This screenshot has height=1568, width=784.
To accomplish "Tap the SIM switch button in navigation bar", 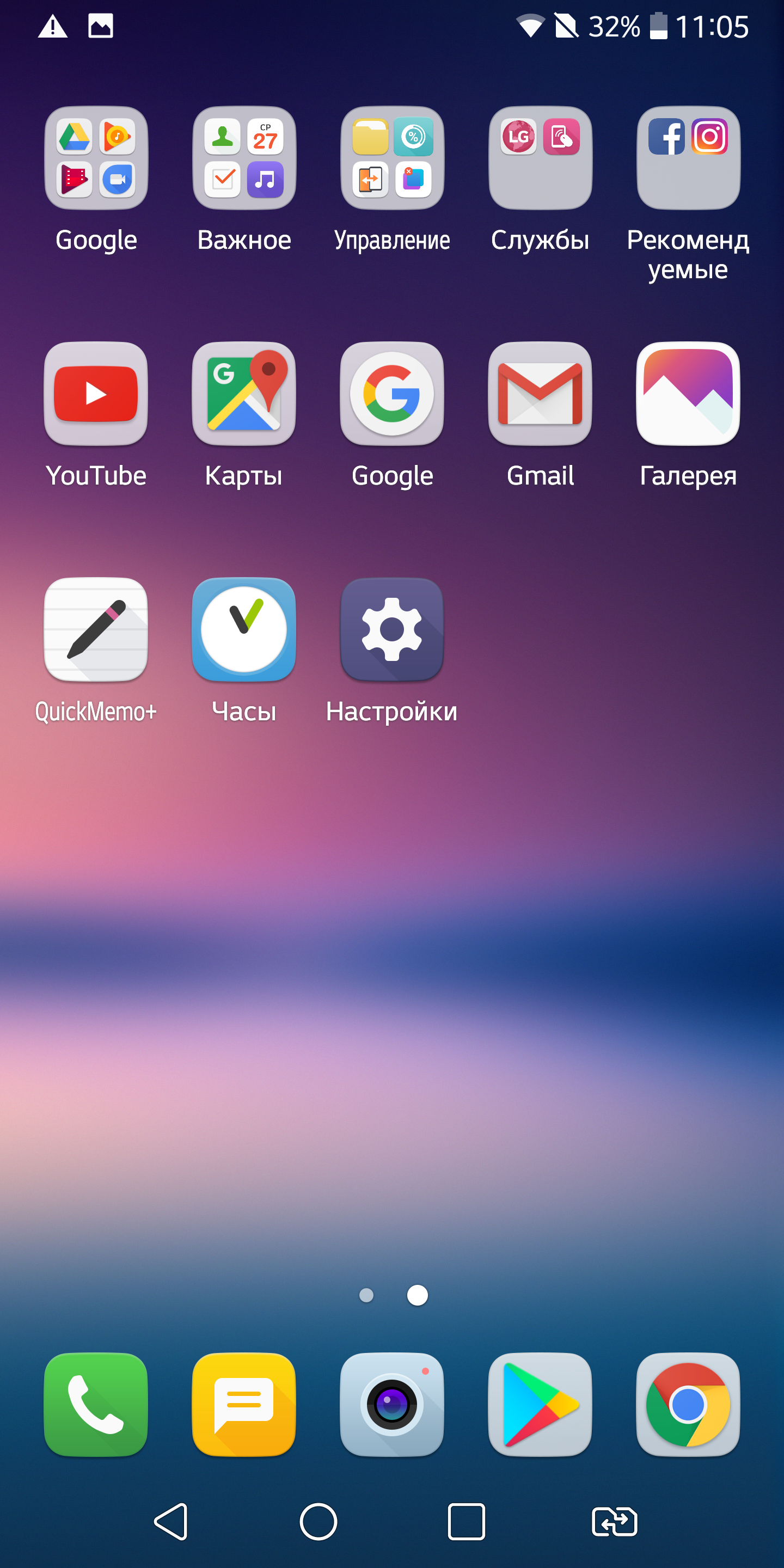I will pos(614,1521).
